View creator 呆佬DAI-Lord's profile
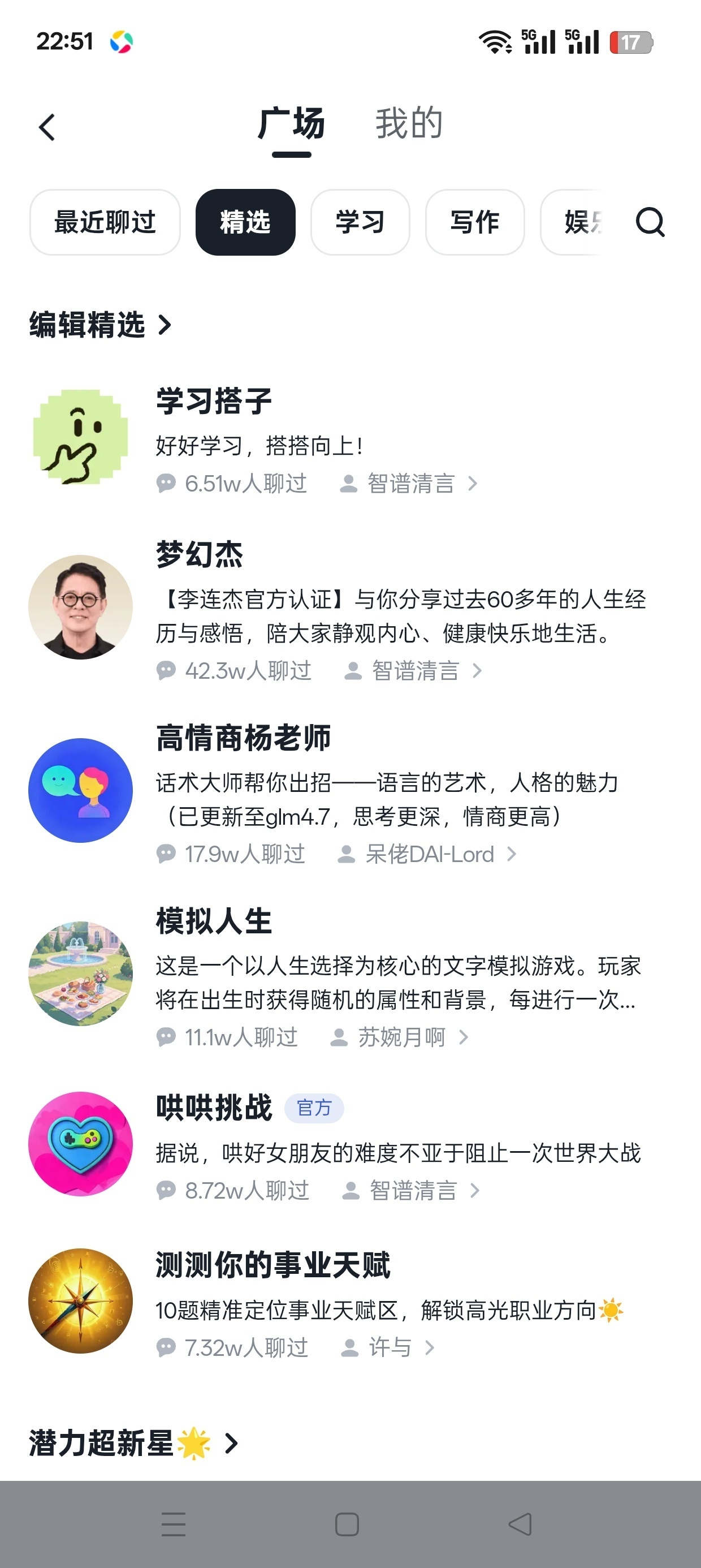This screenshot has width=701, height=1568. tap(427, 854)
